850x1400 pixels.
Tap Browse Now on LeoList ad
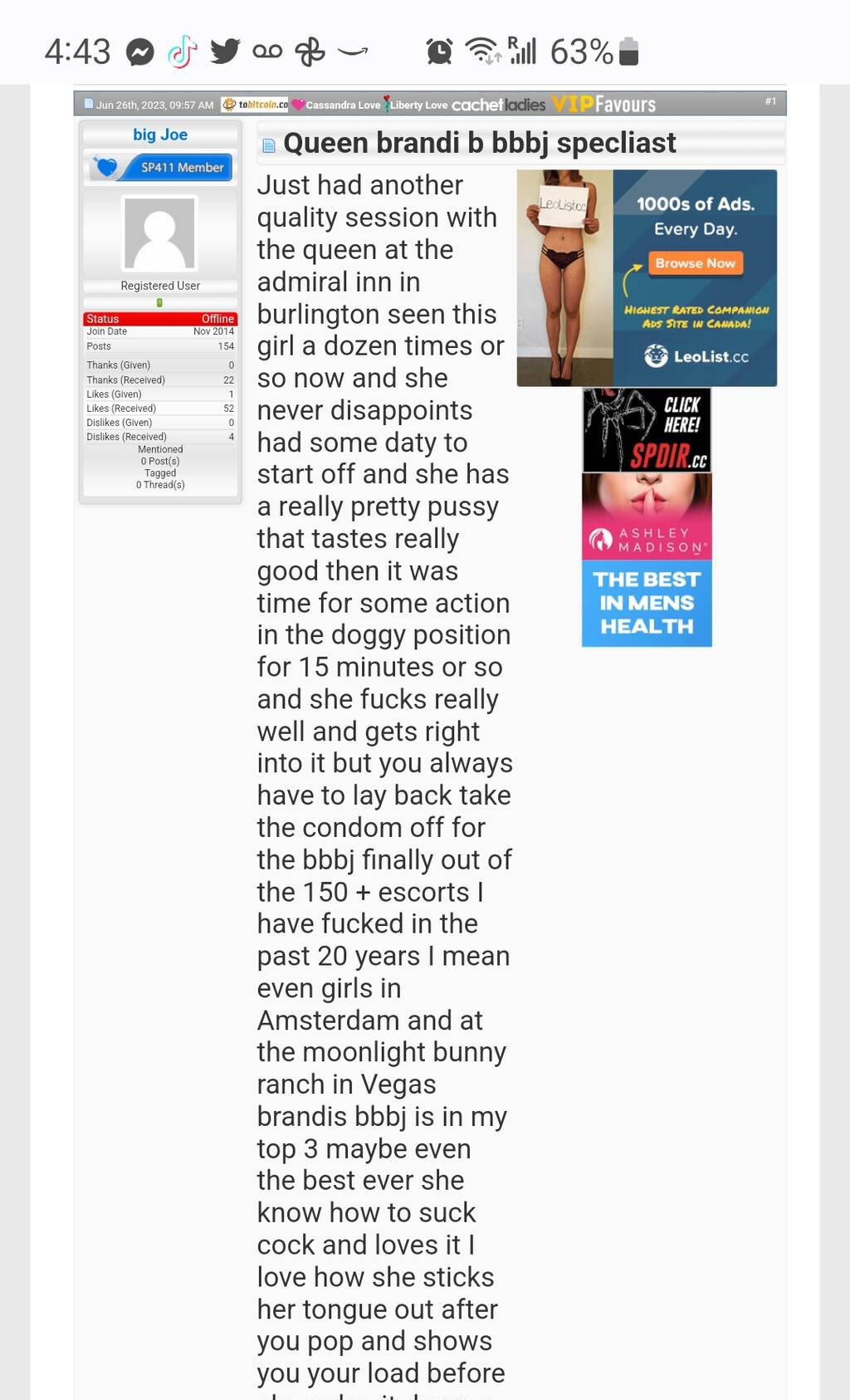click(x=695, y=263)
